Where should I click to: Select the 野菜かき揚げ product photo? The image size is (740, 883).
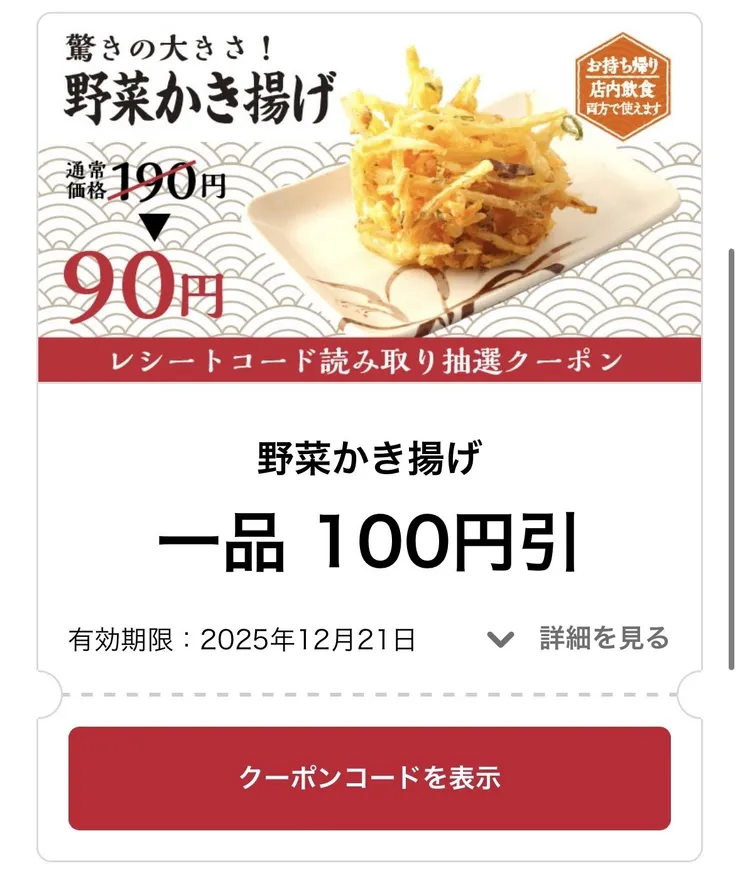(450, 180)
